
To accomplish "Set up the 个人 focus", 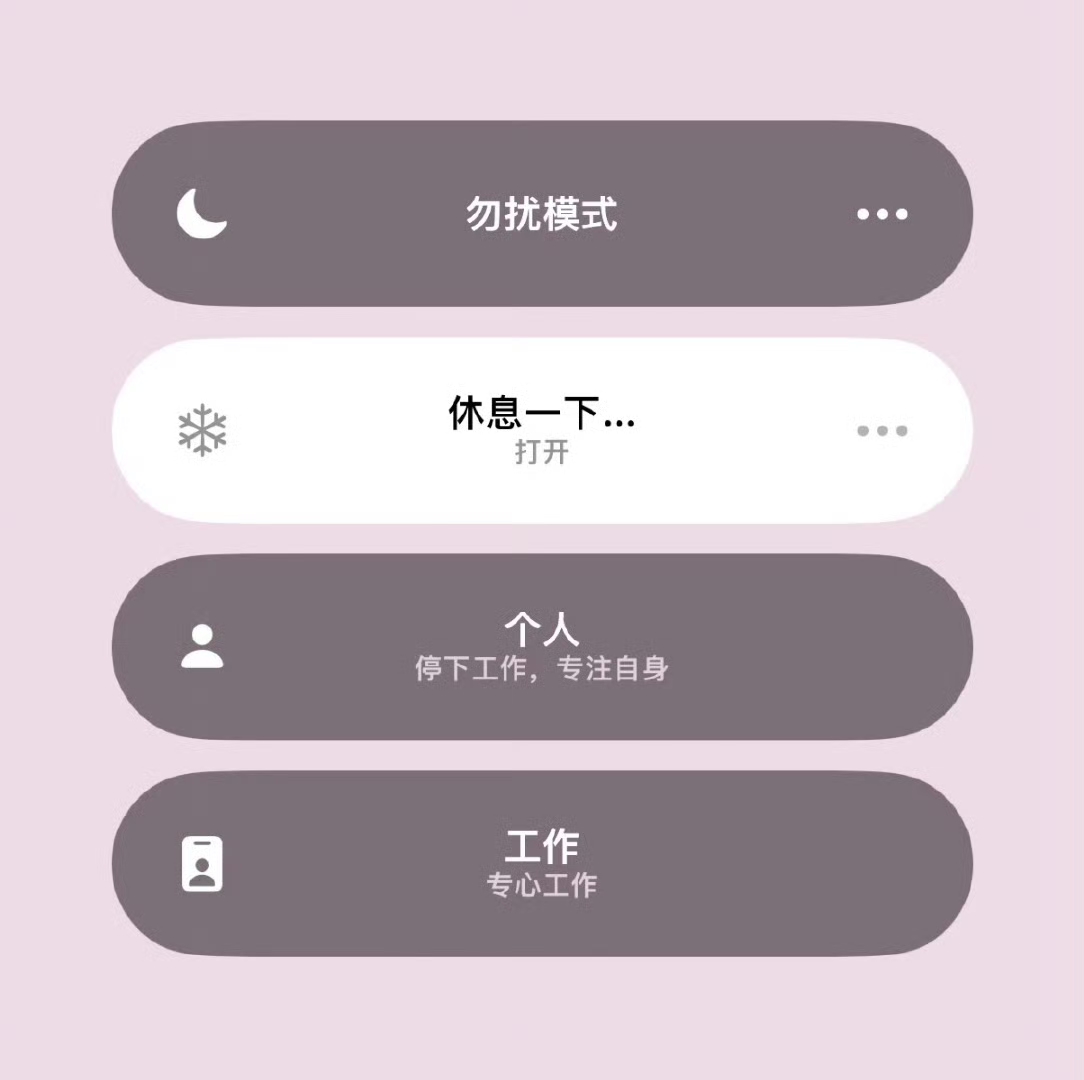I will [541, 647].
